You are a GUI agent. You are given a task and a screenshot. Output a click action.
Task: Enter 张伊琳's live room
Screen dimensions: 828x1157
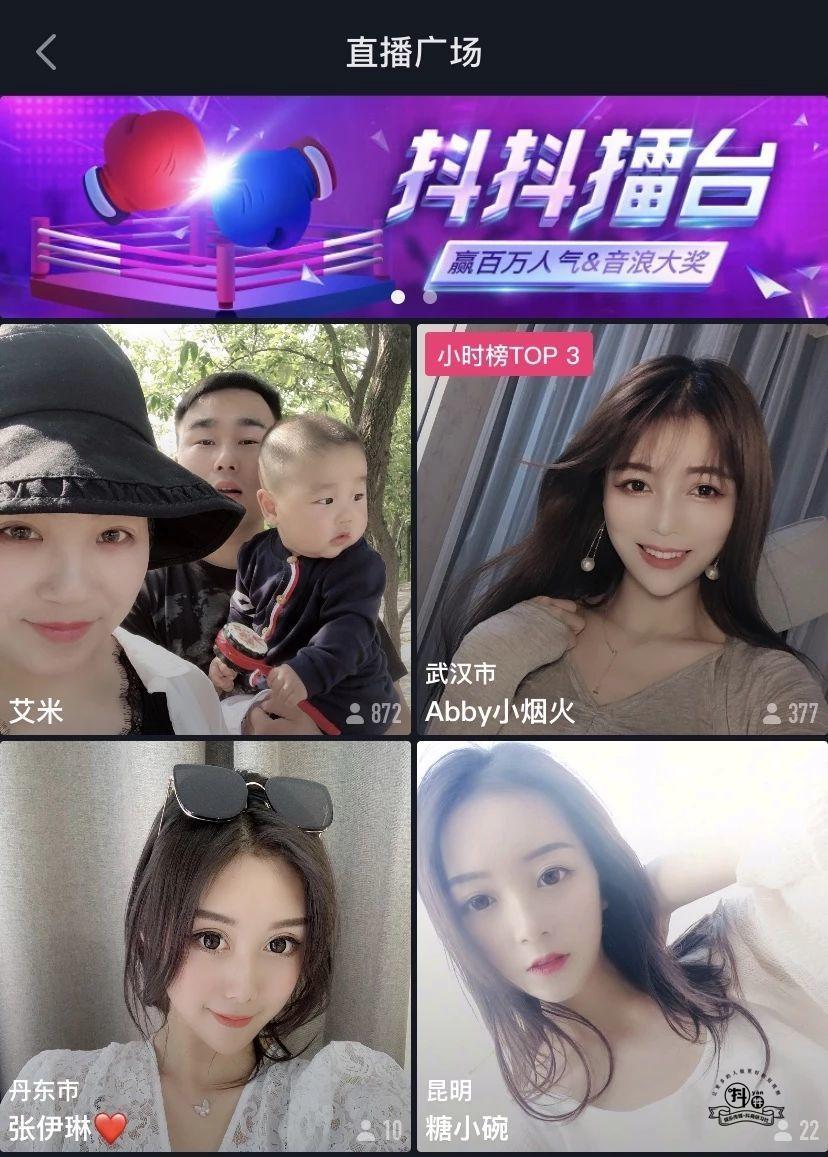click(x=205, y=945)
